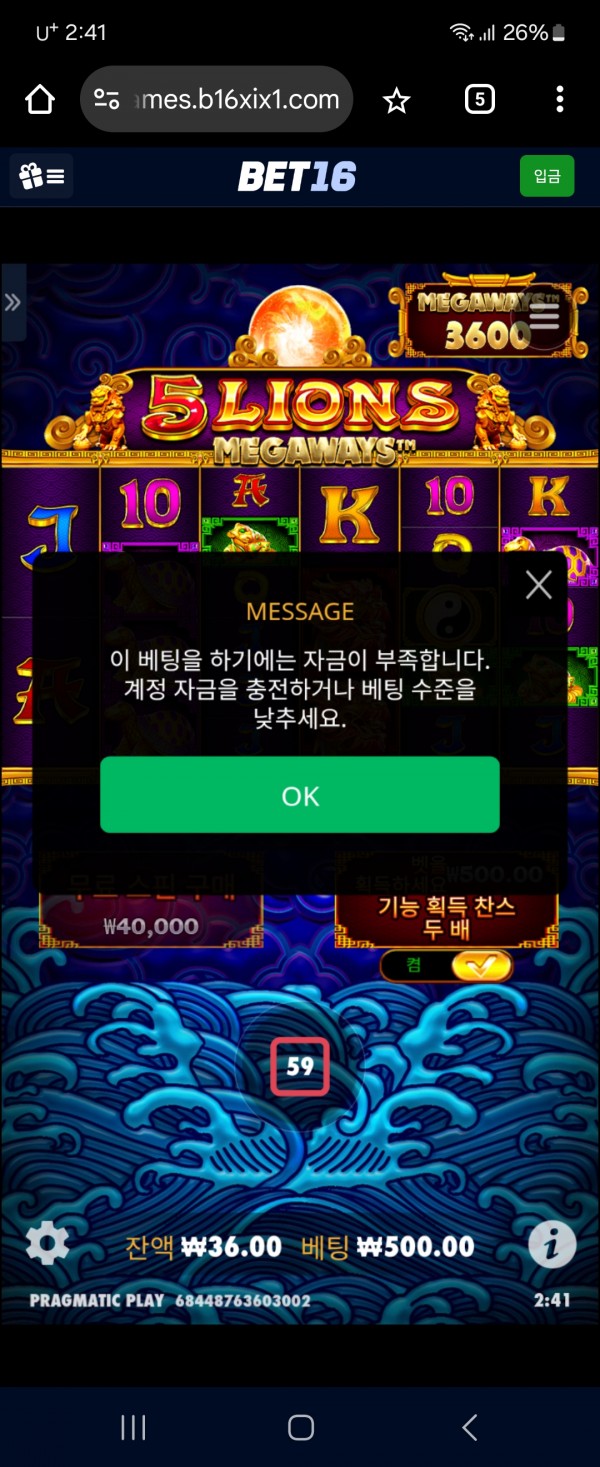This screenshot has height=1467, width=600.
Task: Tap the address bar URL
Action: pos(235,99)
